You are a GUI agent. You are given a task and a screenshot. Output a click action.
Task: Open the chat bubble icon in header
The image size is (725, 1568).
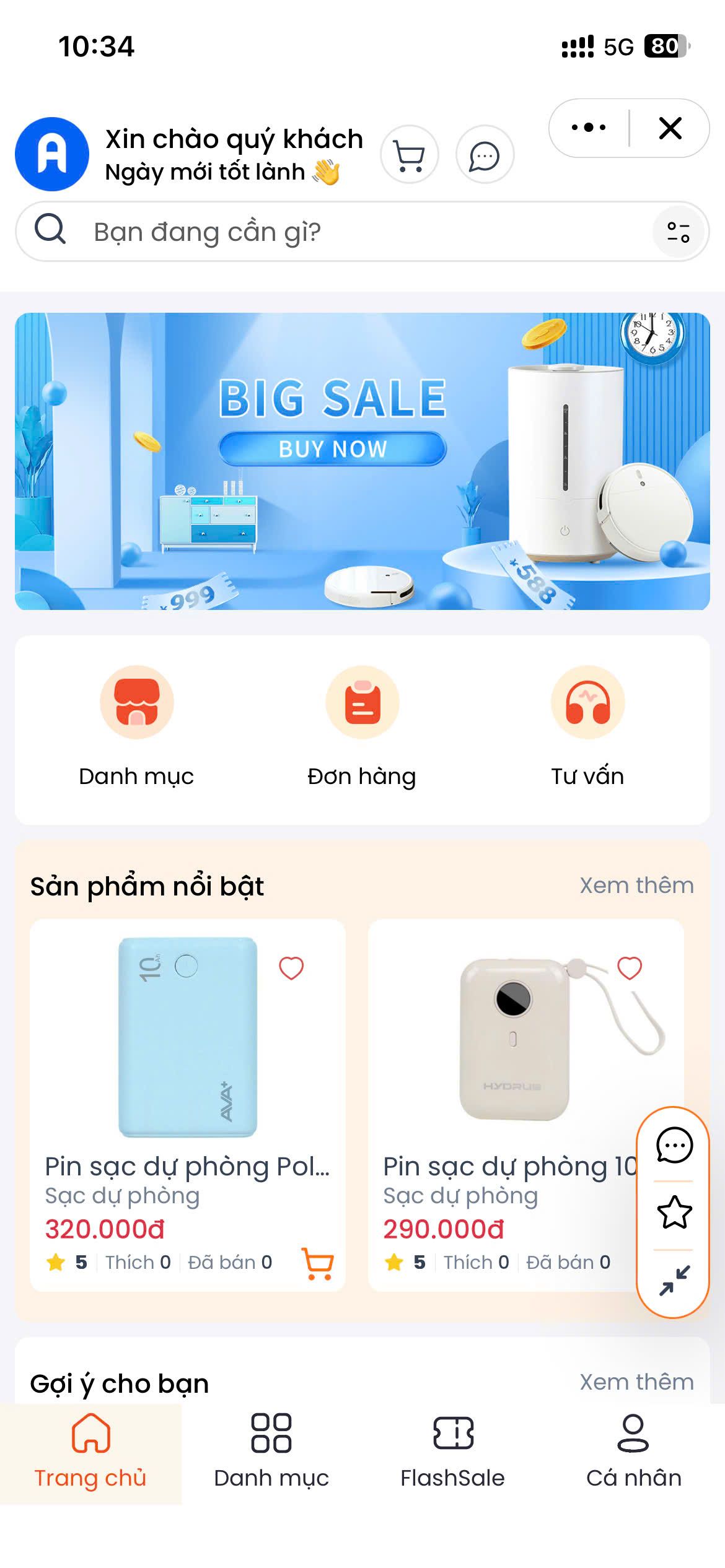pos(485,155)
